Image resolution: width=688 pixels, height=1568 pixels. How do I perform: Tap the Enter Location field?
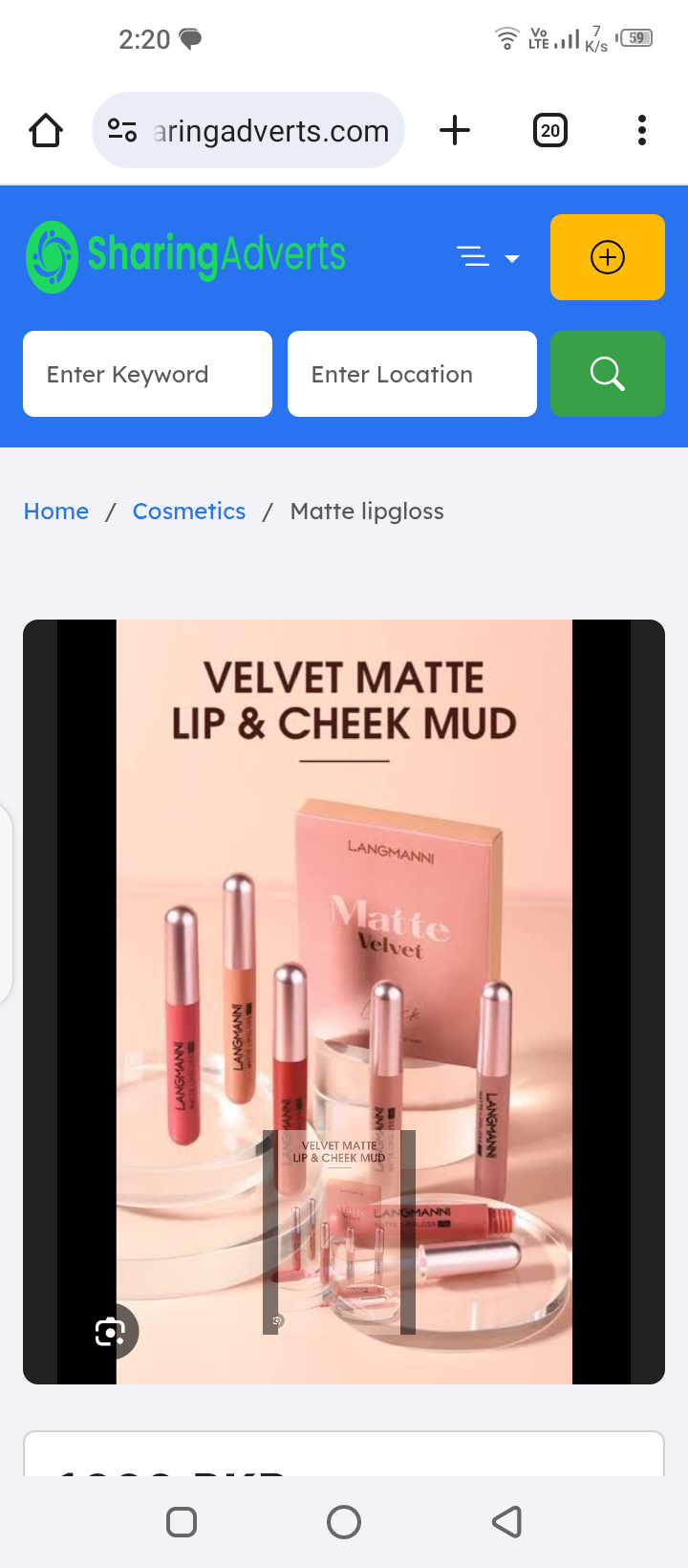coord(412,374)
